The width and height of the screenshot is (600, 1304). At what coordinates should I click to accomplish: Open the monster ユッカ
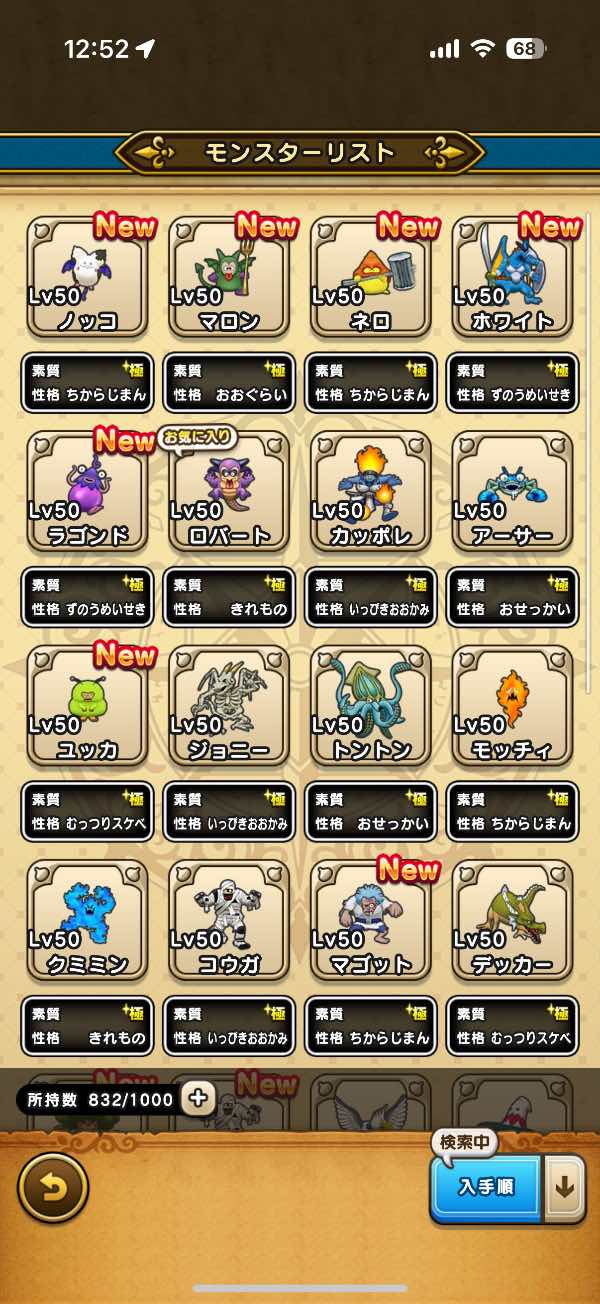pyautogui.click(x=88, y=706)
